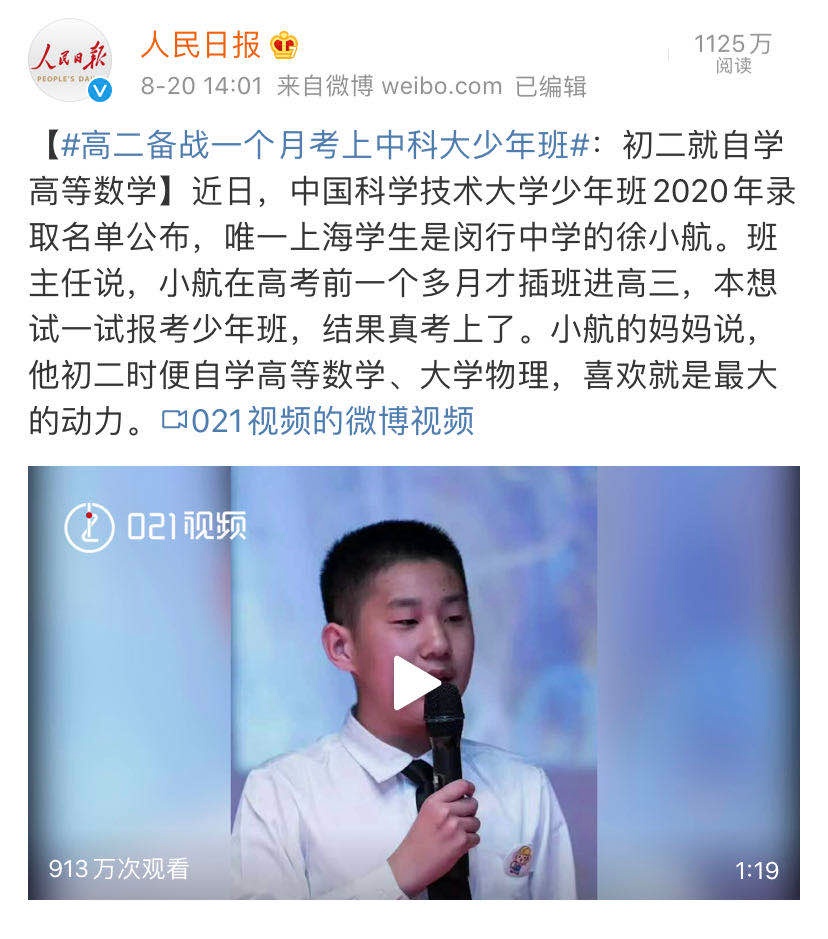The width and height of the screenshot is (828, 939).
Task: Open the 人民日报 account name
Action: click(200, 45)
